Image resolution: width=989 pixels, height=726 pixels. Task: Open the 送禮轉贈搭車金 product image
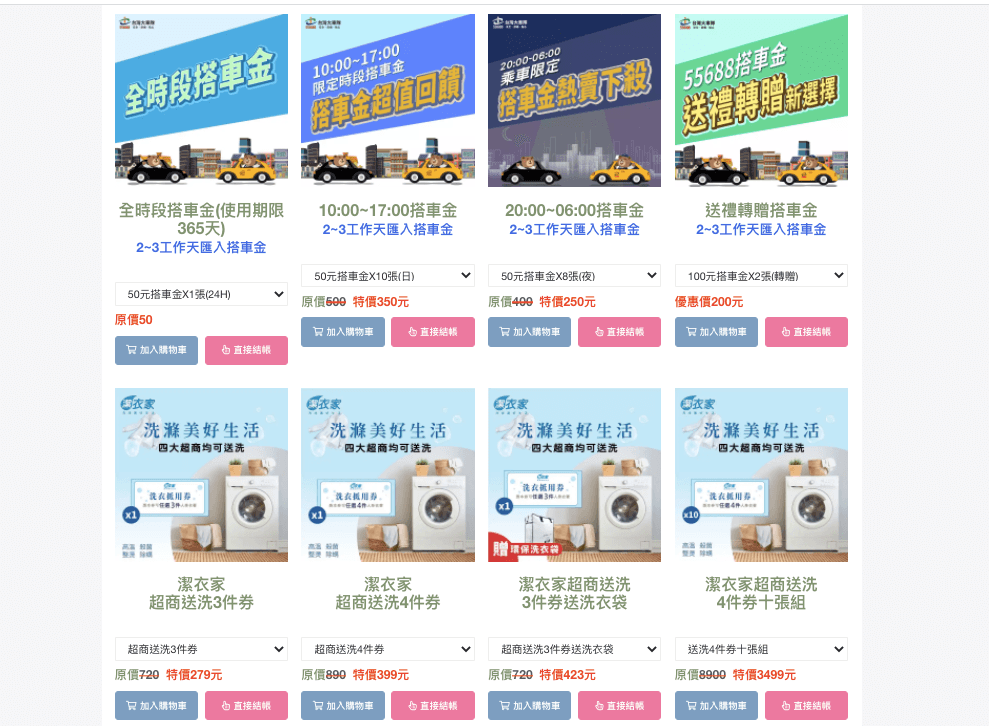tap(761, 100)
